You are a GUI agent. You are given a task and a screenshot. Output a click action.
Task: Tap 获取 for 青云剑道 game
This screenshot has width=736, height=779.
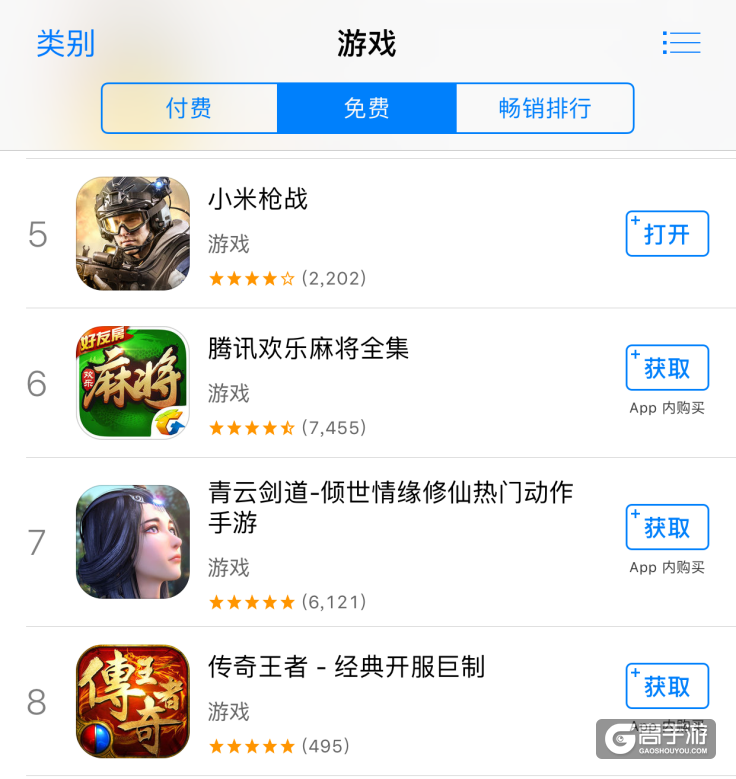point(667,527)
